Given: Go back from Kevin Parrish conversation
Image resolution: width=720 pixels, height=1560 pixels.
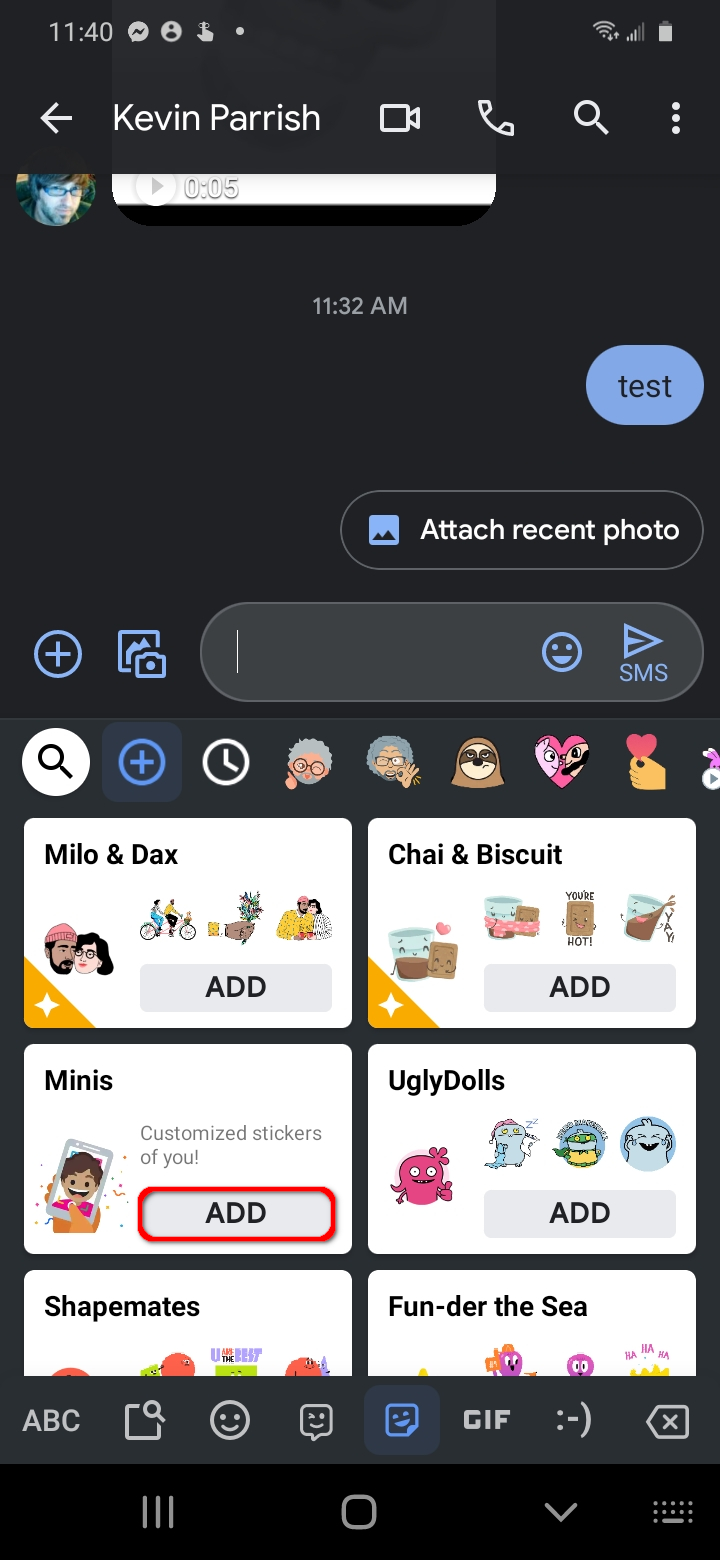Looking at the screenshot, I should coord(56,119).
